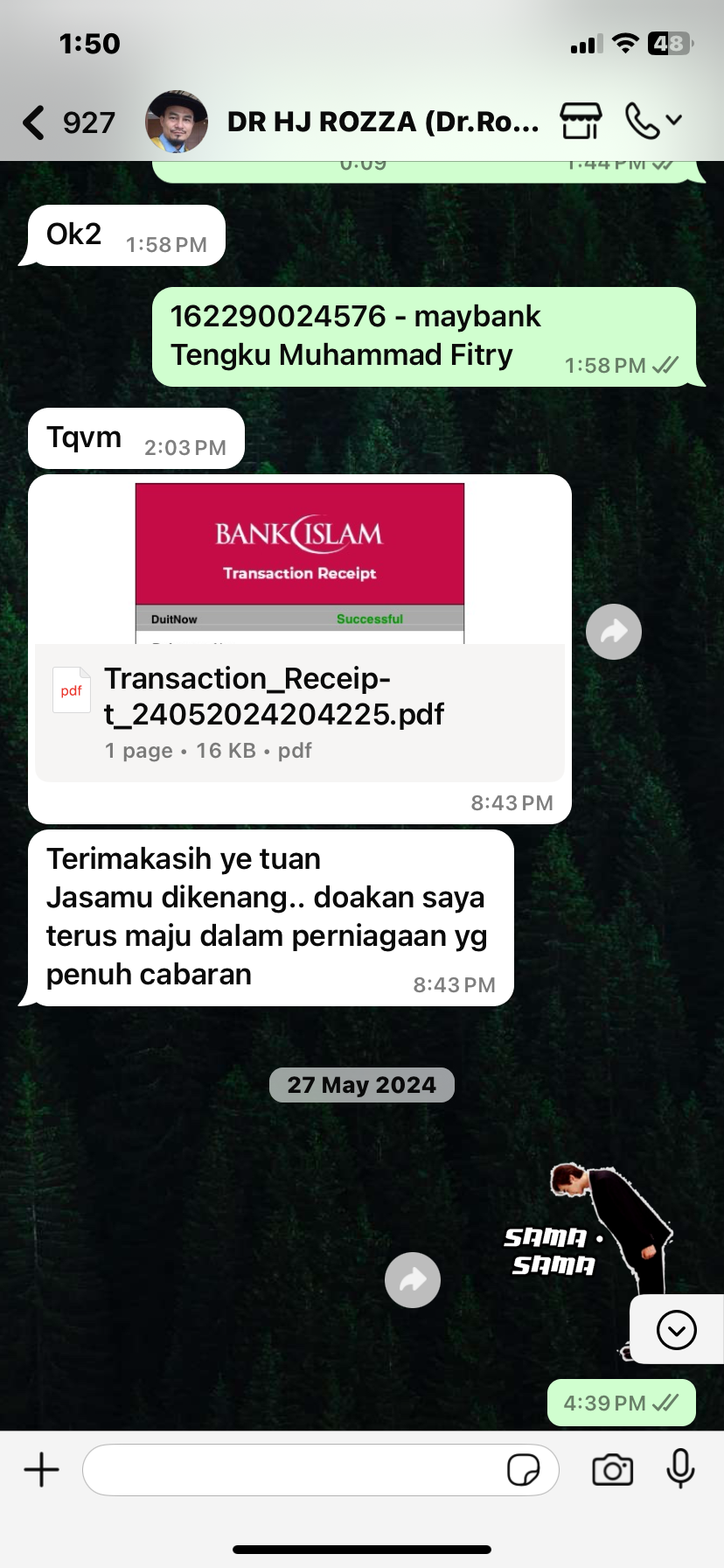Open the camera to take a photo
Viewport: 724px width, 1568px height.
click(612, 1470)
